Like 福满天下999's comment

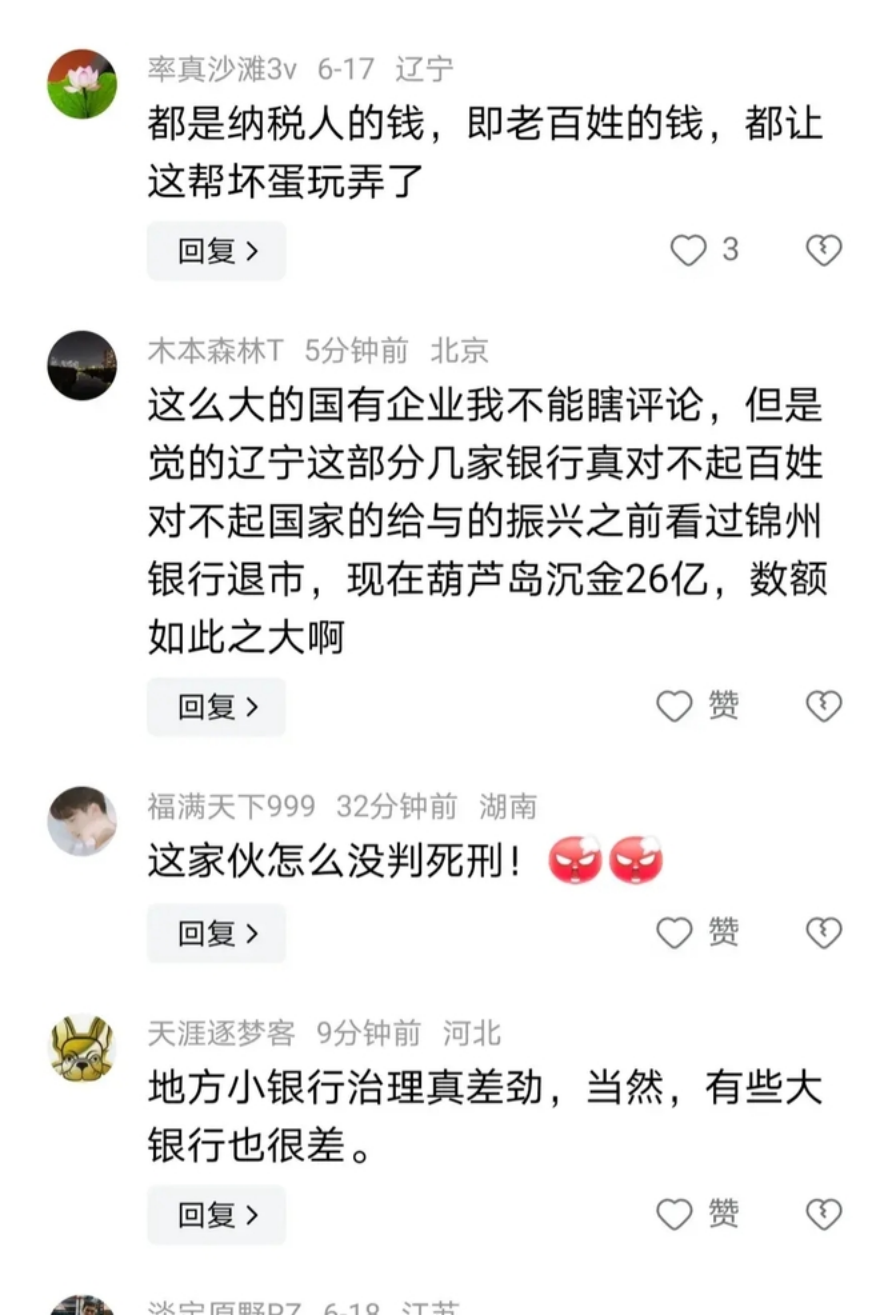(675, 933)
